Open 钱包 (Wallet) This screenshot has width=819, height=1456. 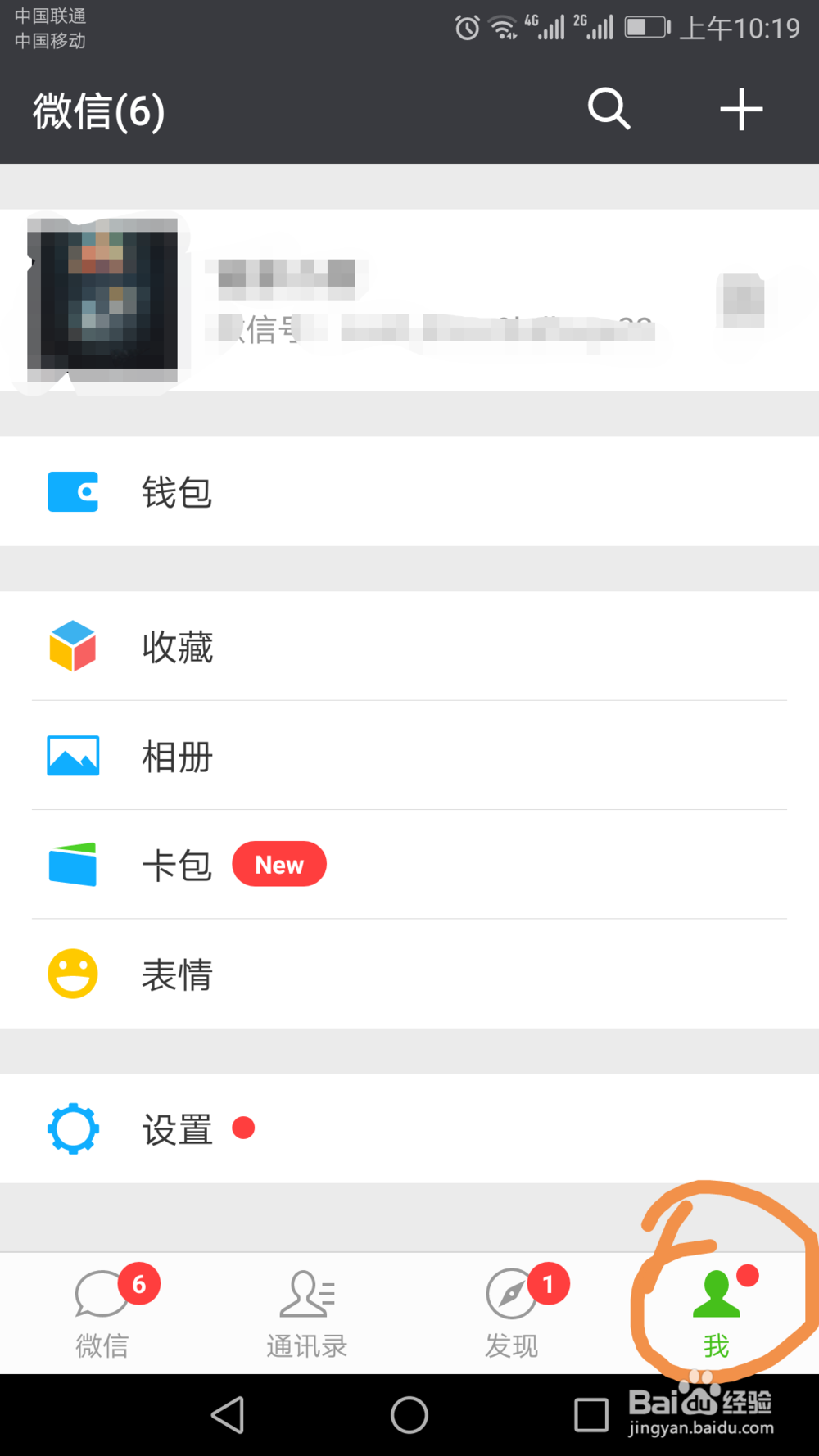(409, 491)
